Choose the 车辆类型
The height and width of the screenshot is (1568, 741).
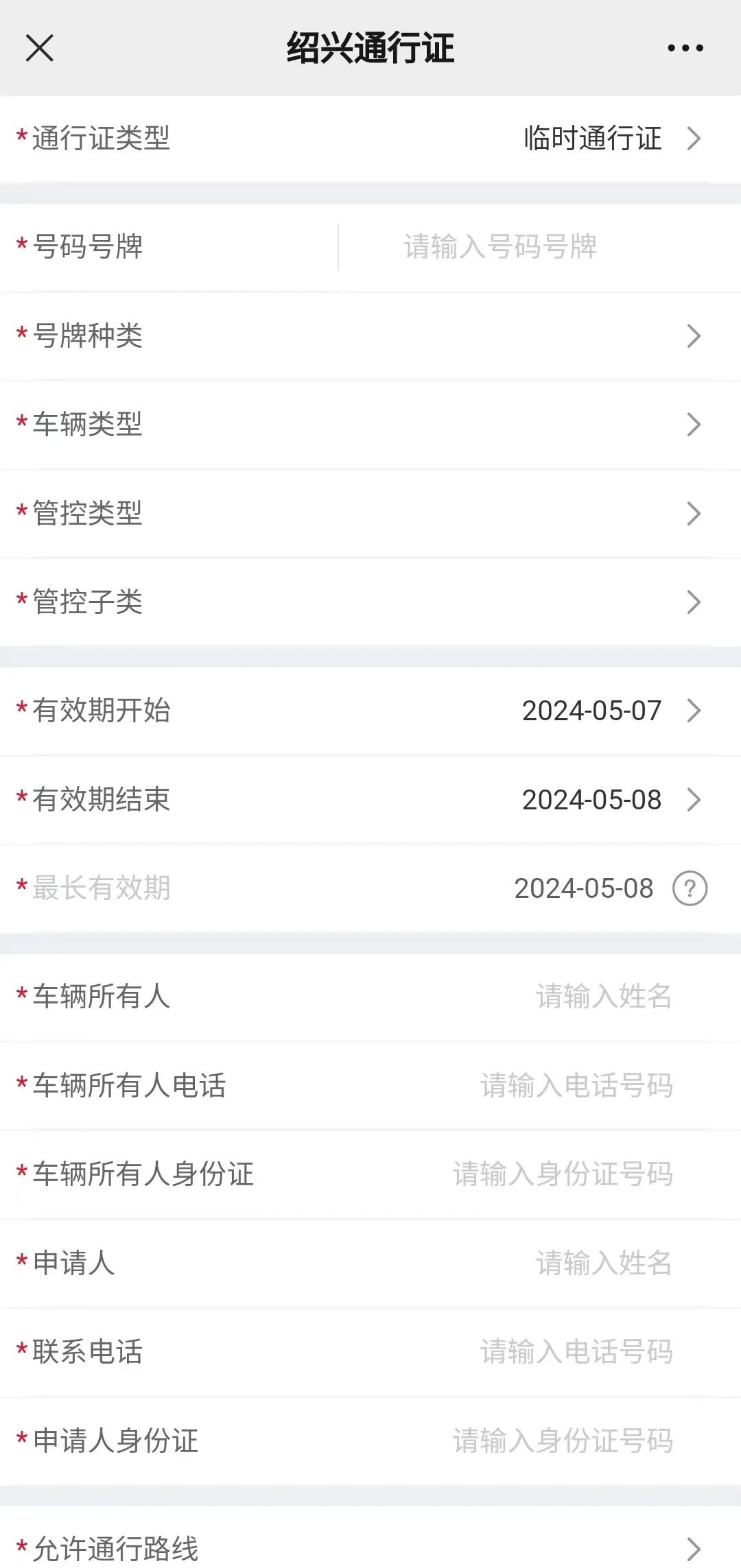693,425
